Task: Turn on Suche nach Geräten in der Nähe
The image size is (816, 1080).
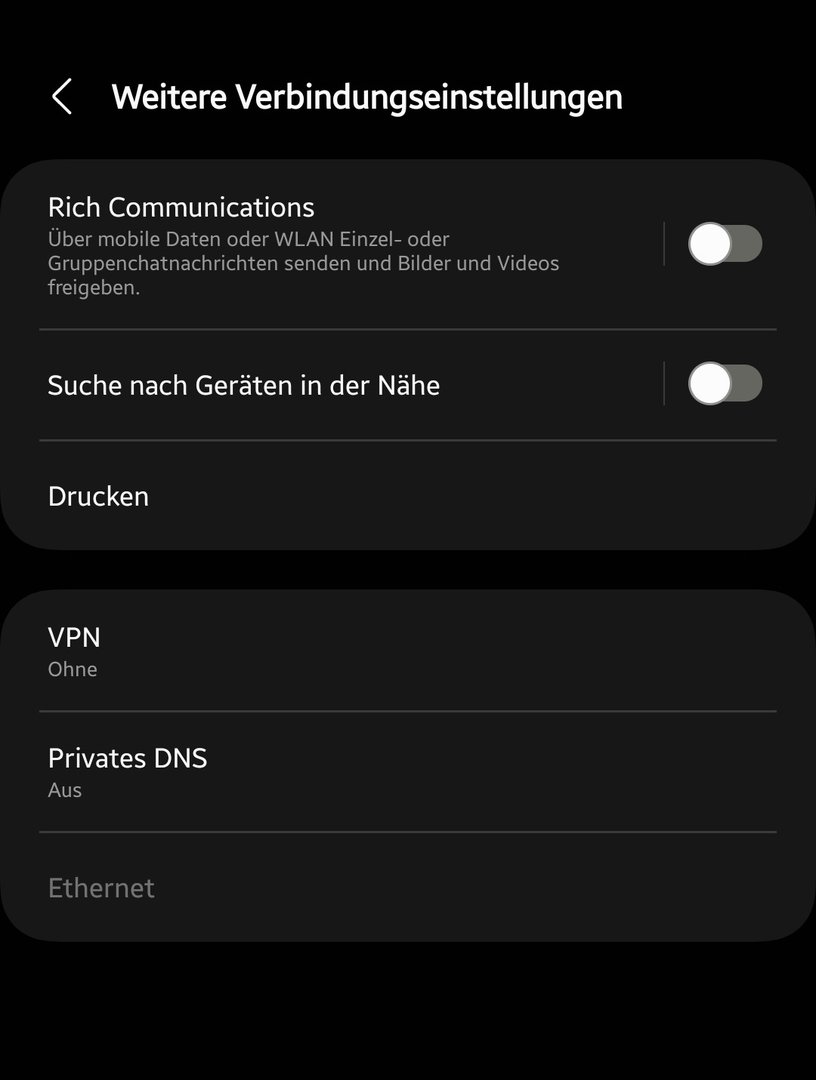Action: 725,384
